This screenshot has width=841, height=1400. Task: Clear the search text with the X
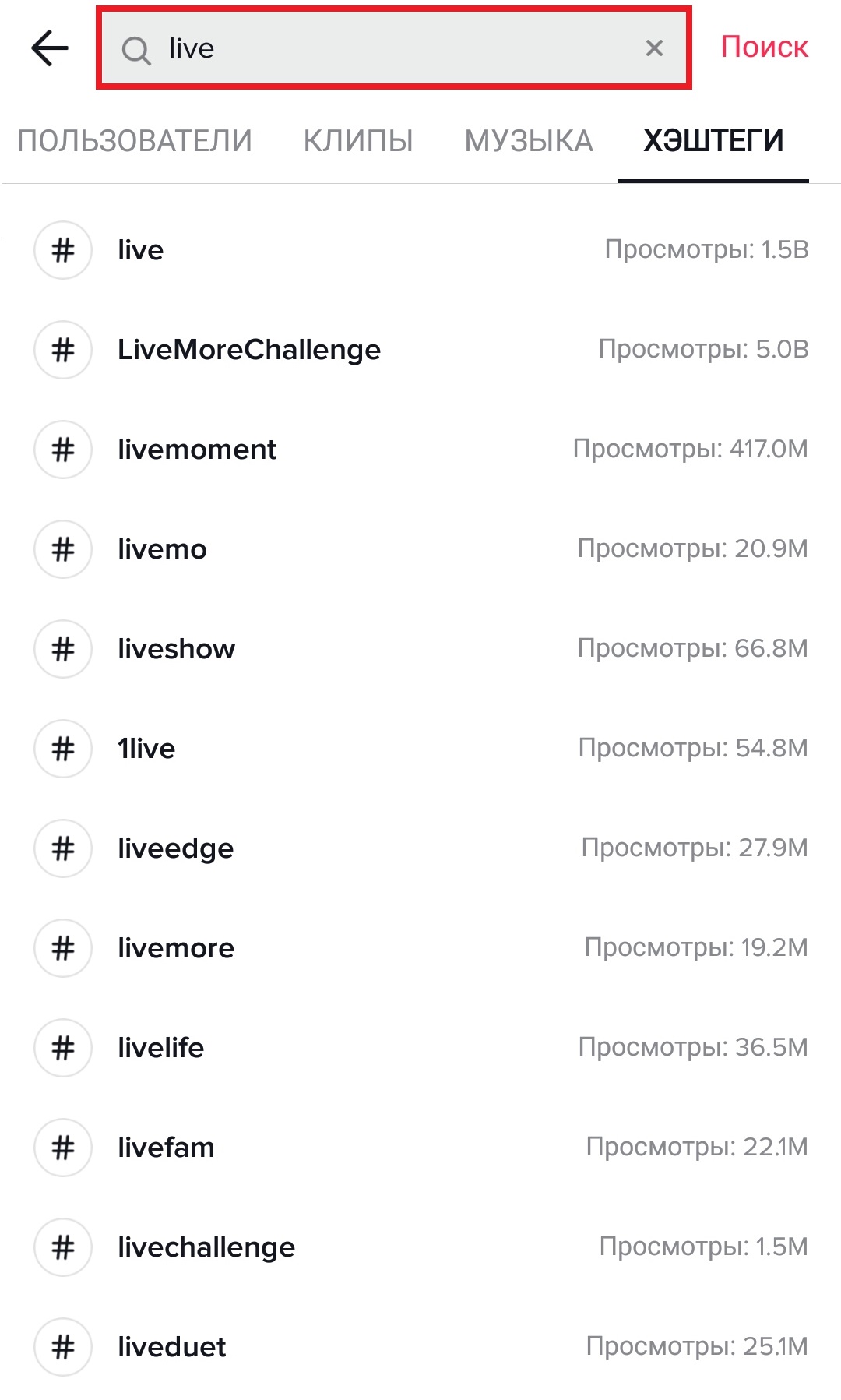pos(654,48)
